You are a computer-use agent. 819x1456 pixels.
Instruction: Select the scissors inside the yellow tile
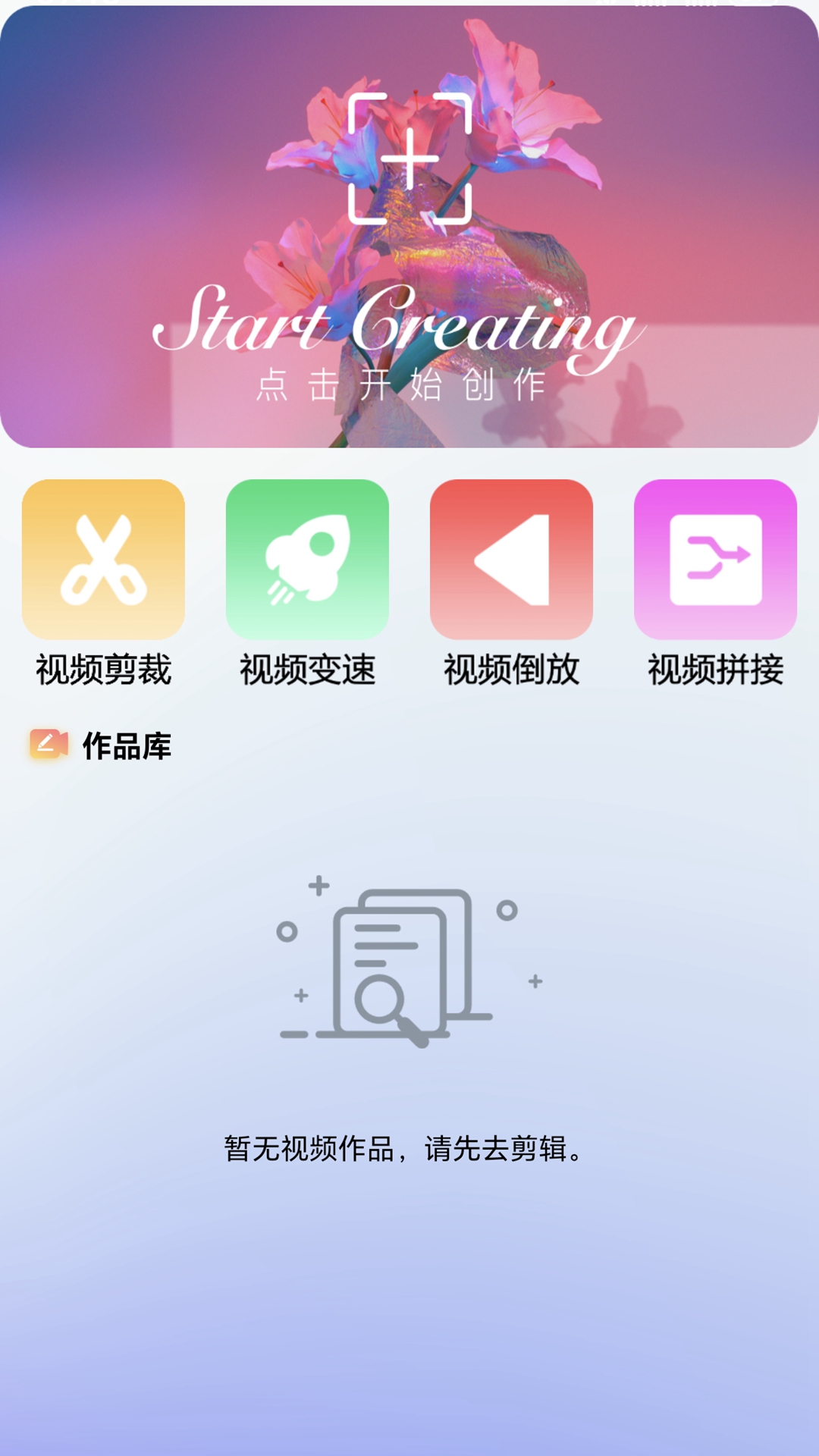104,559
